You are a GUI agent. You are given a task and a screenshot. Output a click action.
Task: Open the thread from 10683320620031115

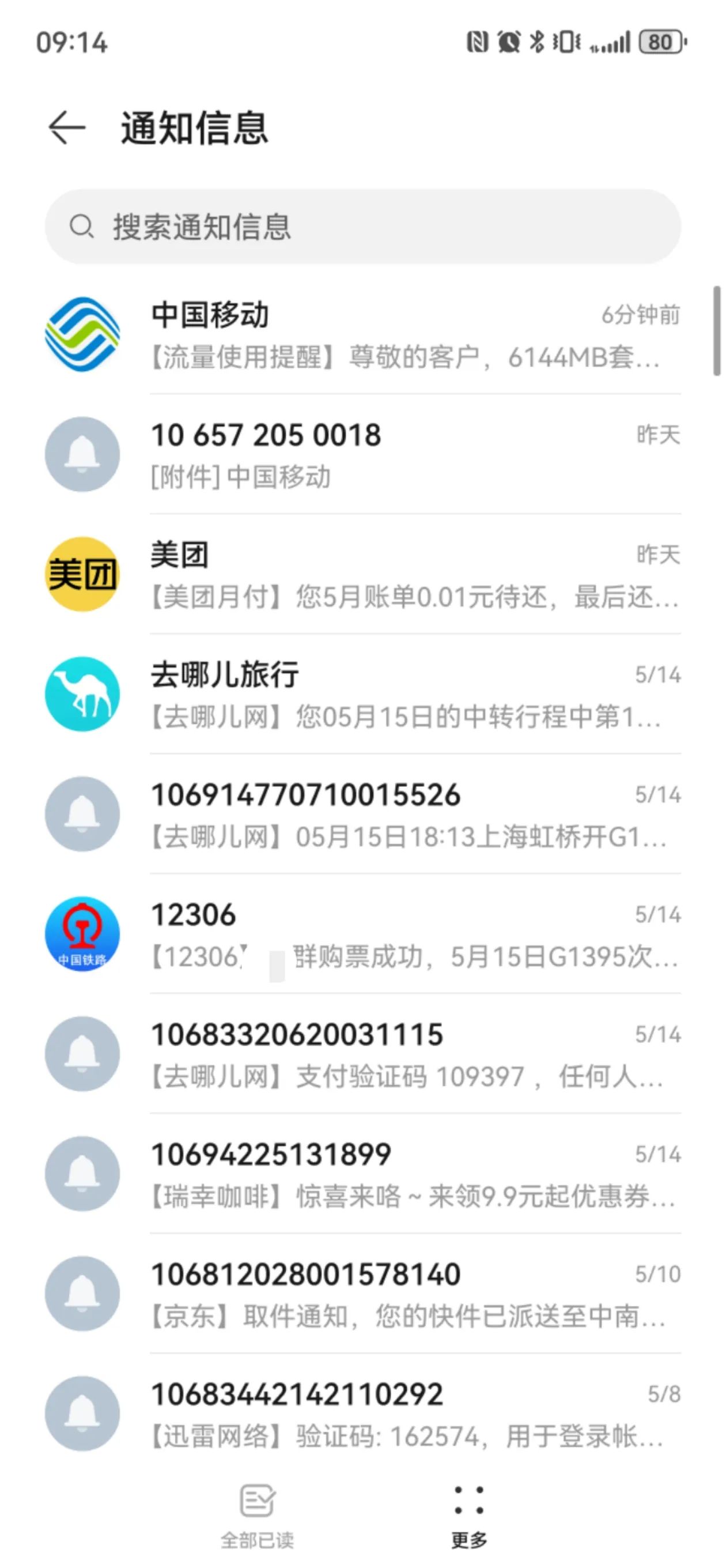click(x=414, y=1054)
